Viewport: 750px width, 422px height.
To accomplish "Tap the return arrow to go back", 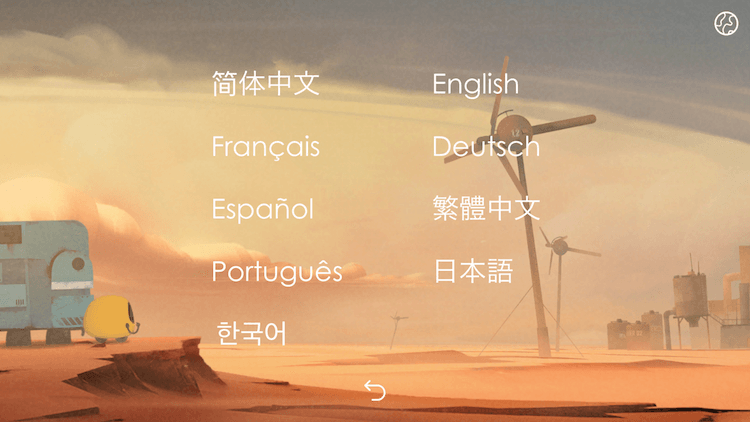I will [x=375, y=390].
